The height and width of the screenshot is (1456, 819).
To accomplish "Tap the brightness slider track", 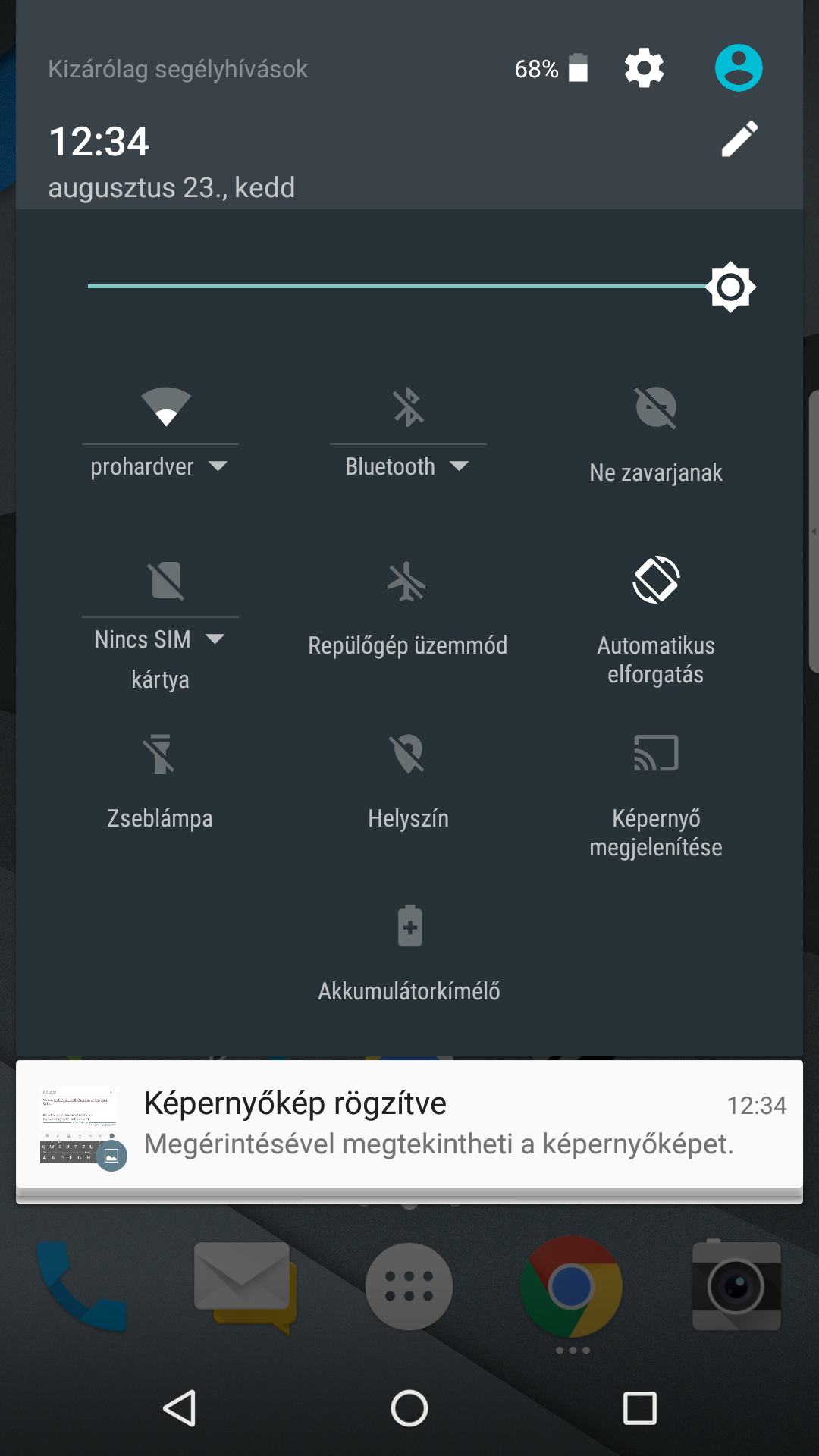I will point(379,287).
